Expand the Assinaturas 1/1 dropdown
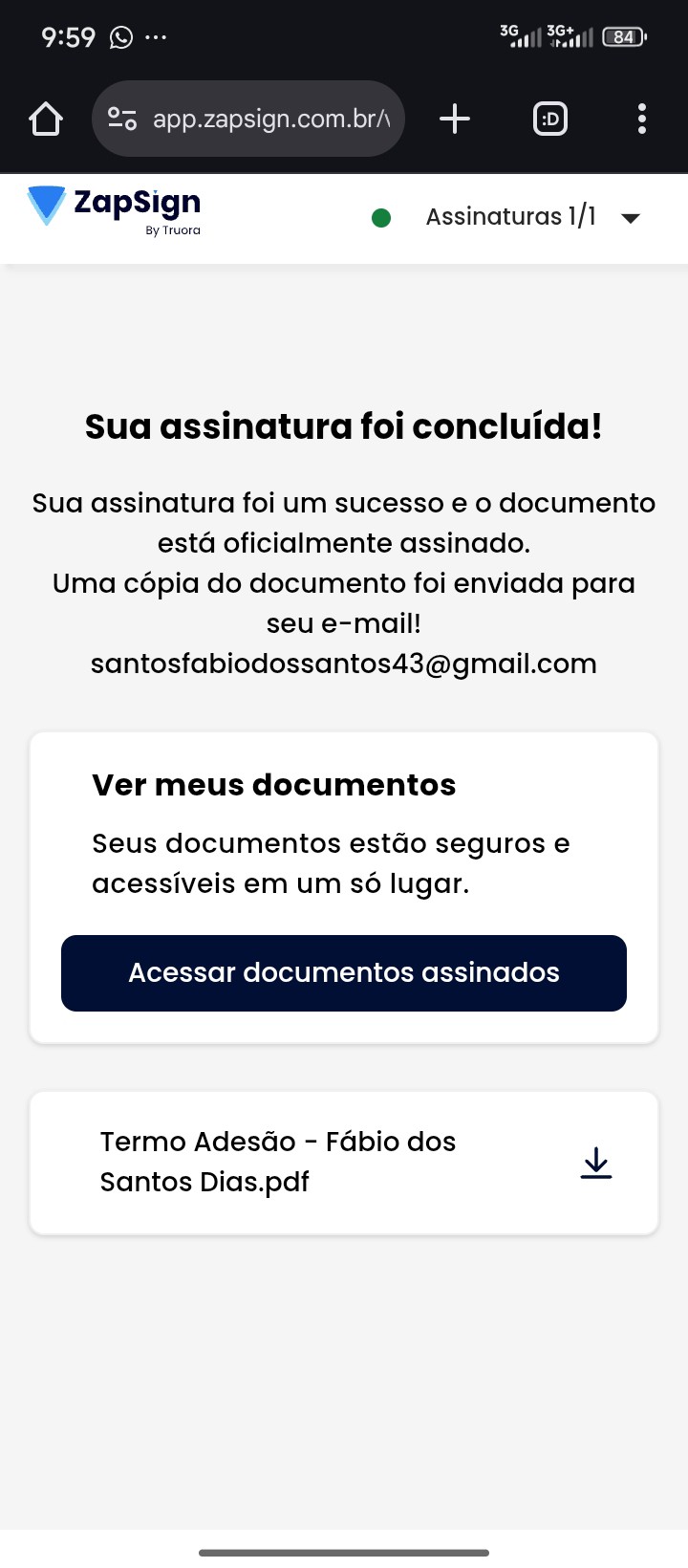 [630, 218]
